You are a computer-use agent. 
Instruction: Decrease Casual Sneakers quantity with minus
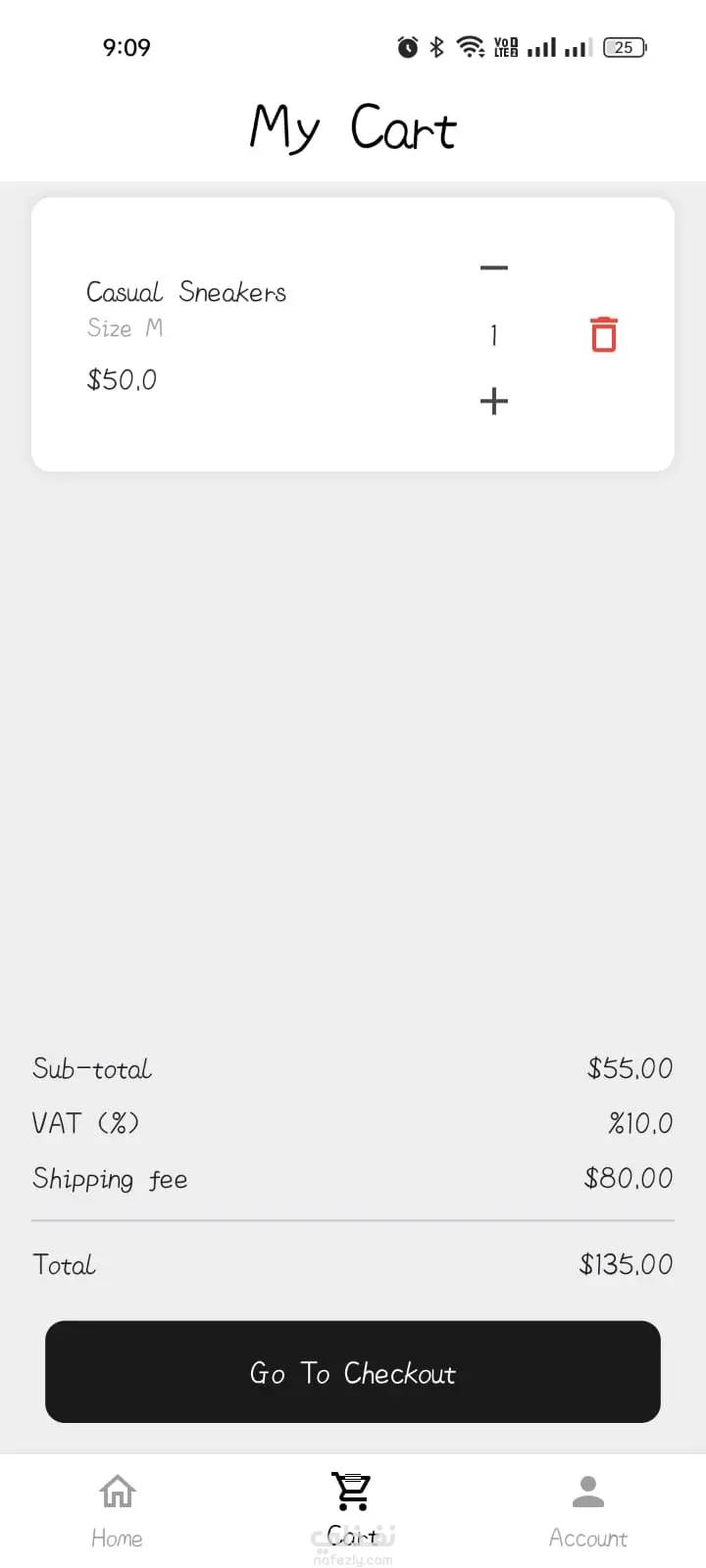[494, 268]
